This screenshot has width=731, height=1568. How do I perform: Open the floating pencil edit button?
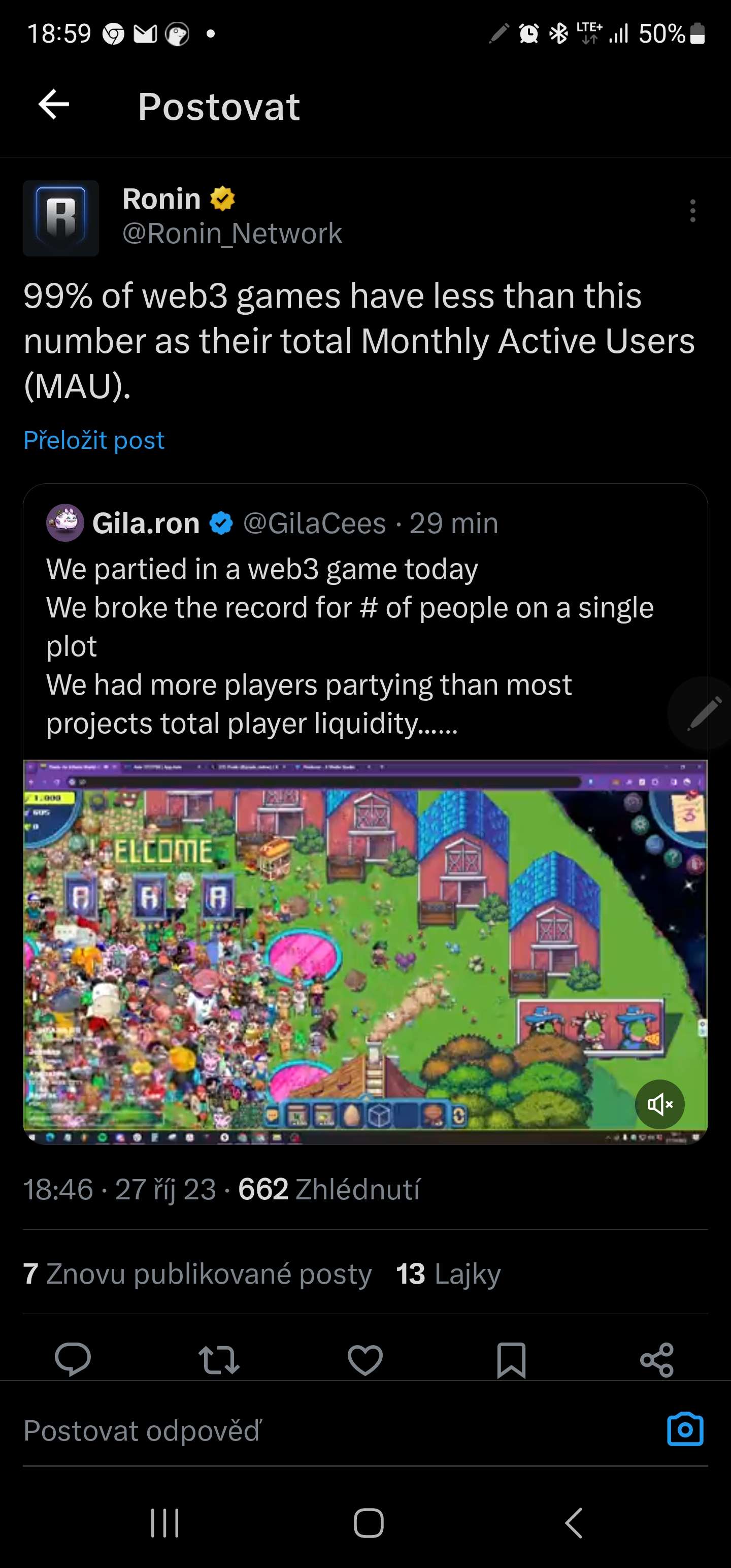[704, 712]
